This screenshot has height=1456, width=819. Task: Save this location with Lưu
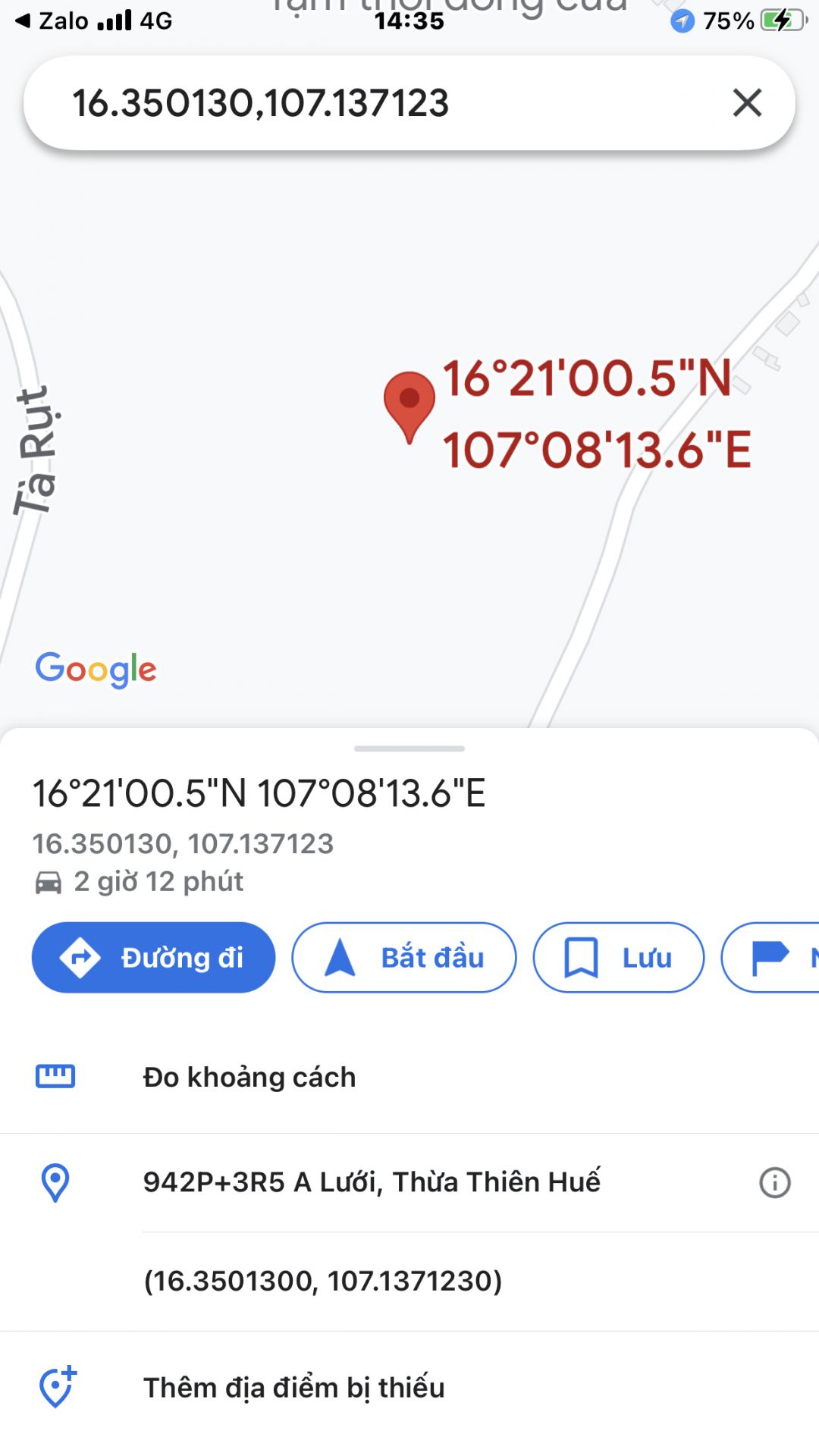618,957
